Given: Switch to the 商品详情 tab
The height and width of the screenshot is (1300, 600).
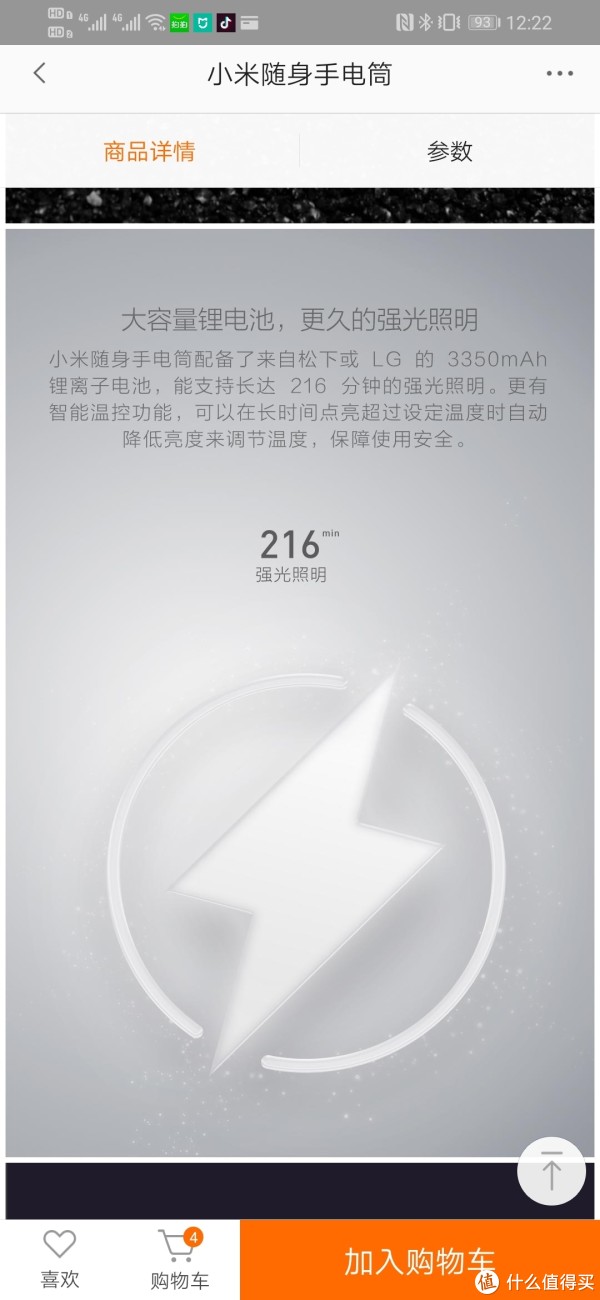Looking at the screenshot, I should [149, 152].
